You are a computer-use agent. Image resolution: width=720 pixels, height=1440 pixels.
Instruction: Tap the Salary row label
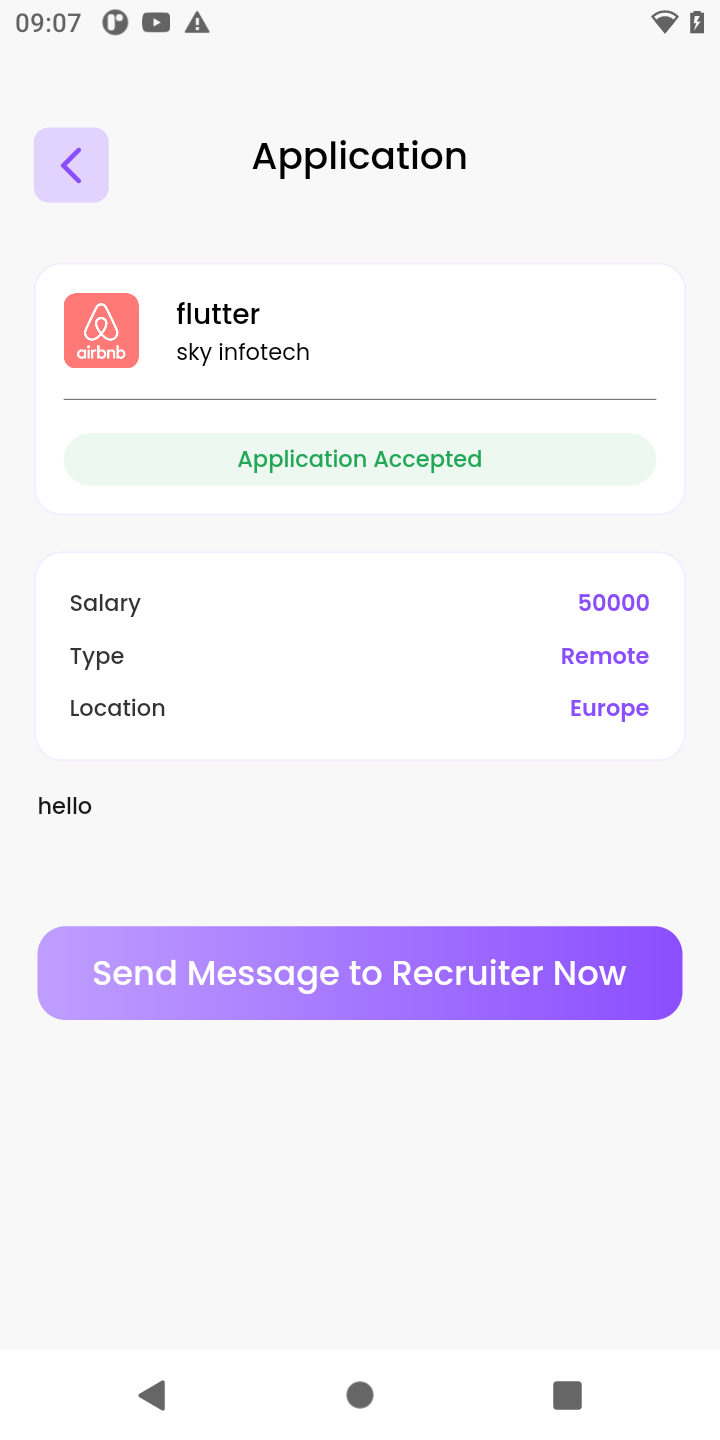click(x=105, y=602)
